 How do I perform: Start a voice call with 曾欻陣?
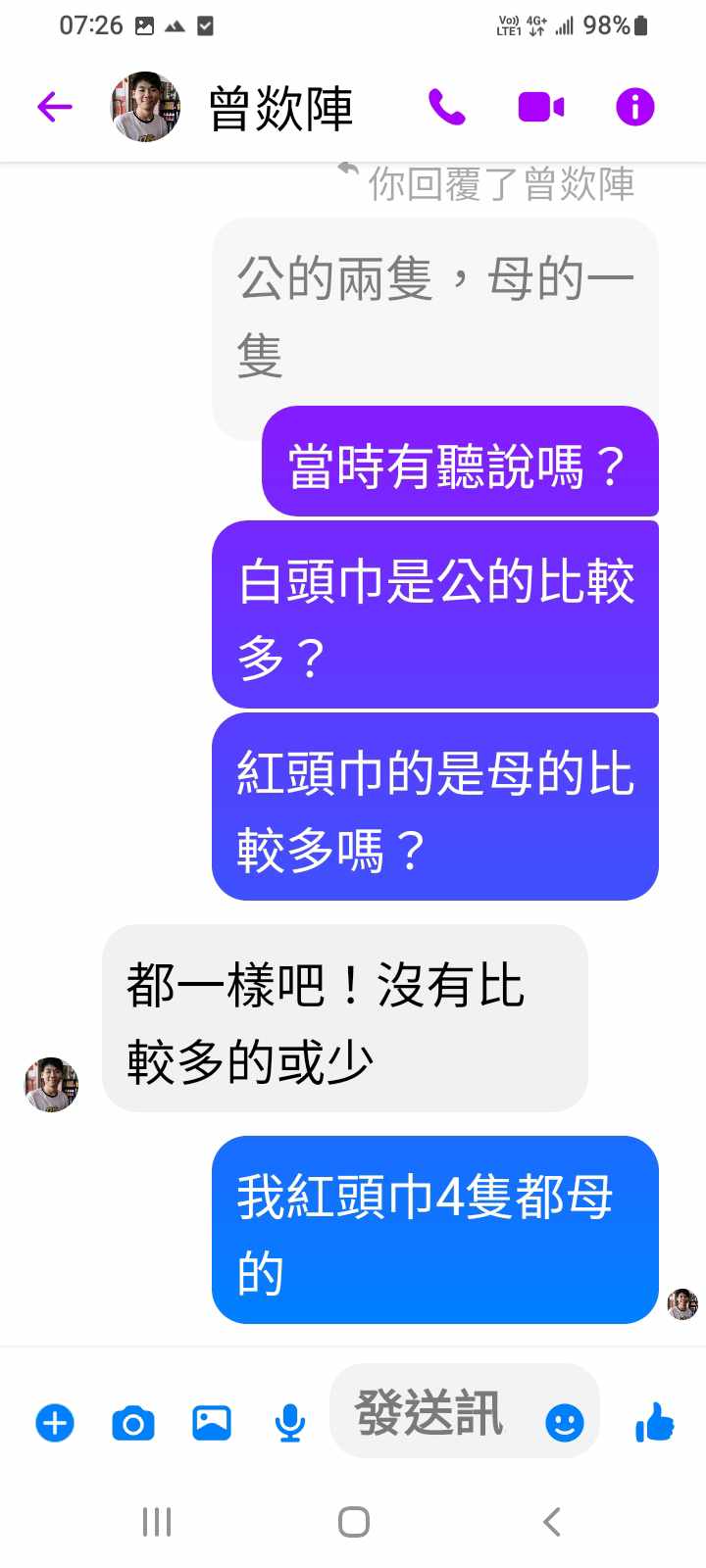(447, 107)
